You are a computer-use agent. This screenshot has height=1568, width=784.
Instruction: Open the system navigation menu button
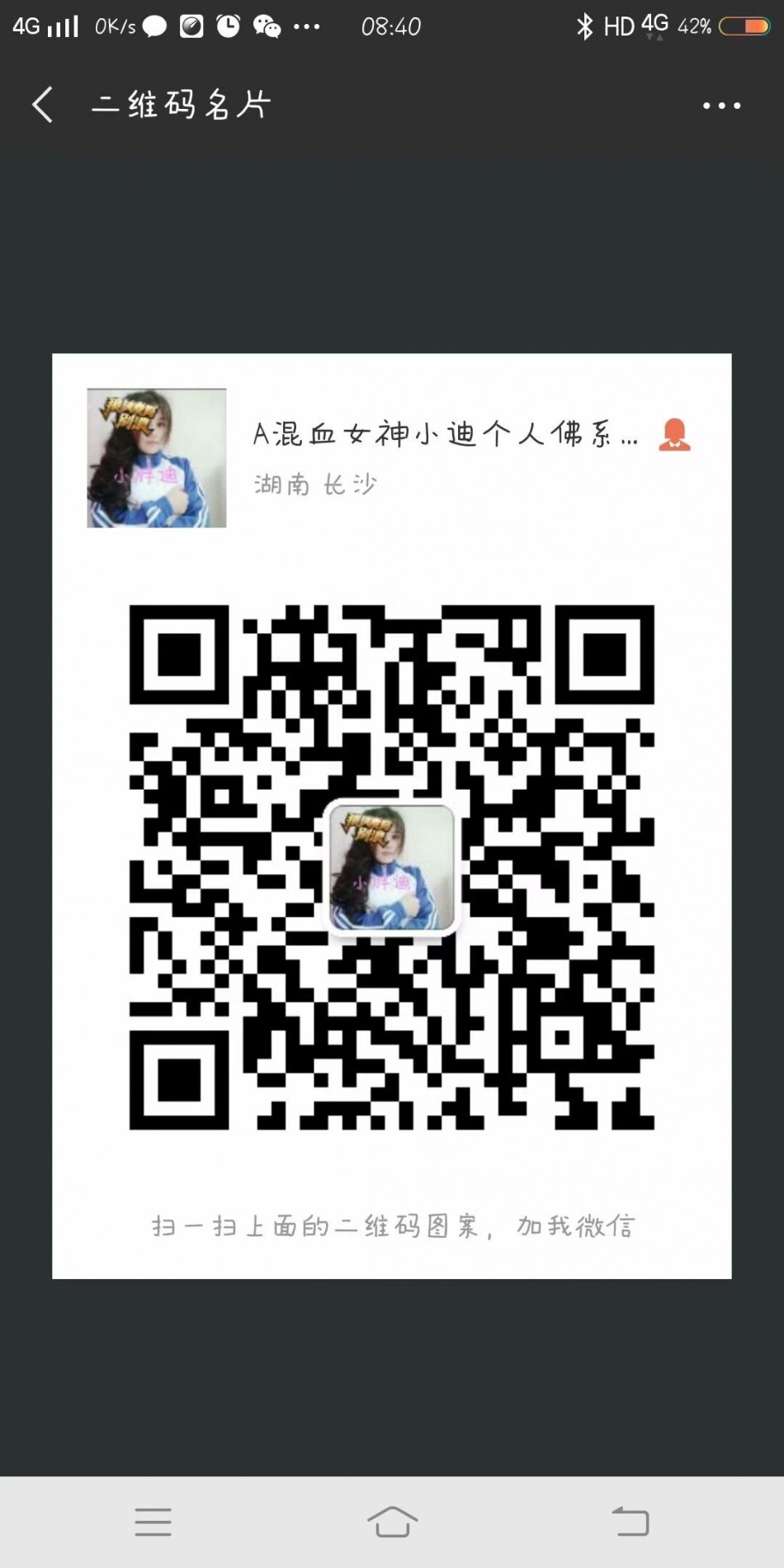click(x=153, y=1522)
